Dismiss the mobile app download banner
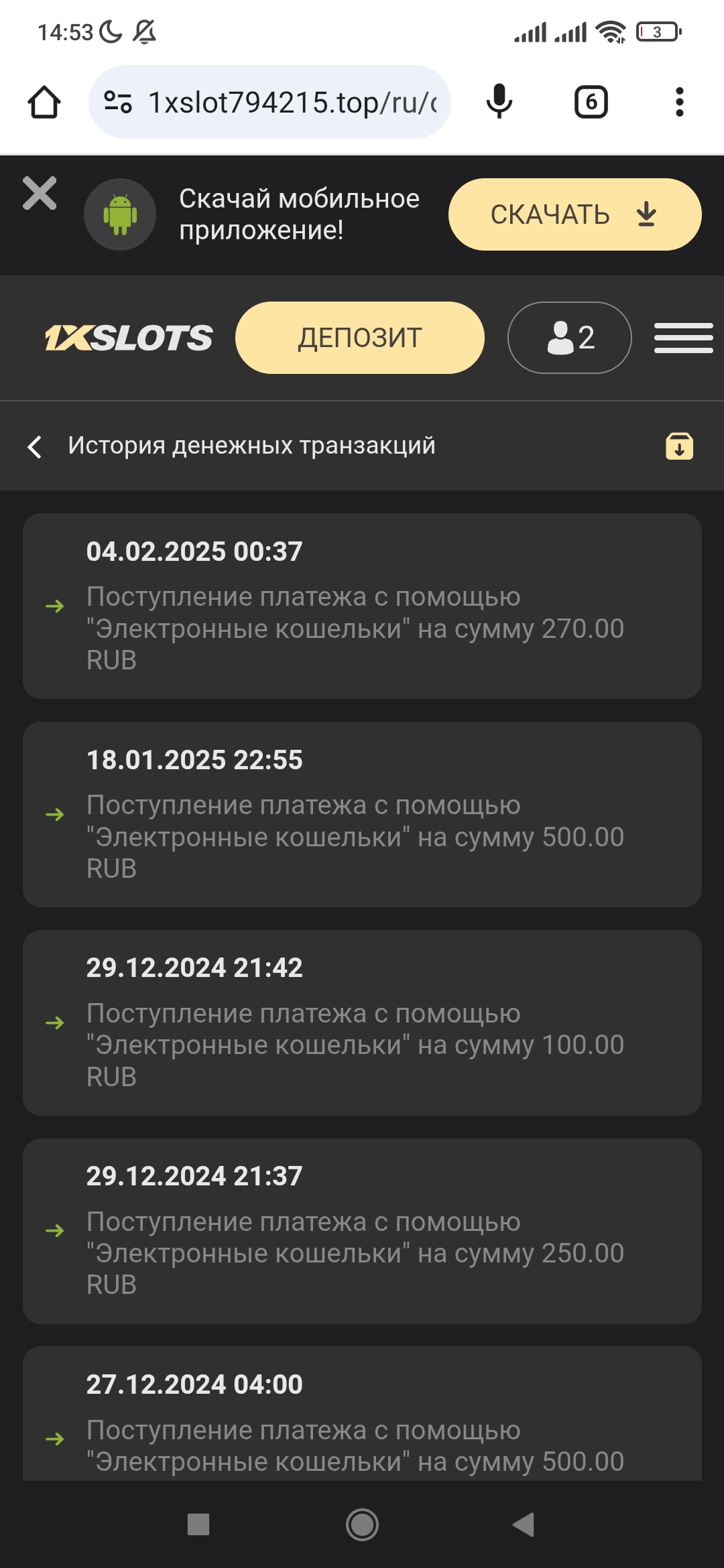724x1568 pixels. tap(40, 194)
